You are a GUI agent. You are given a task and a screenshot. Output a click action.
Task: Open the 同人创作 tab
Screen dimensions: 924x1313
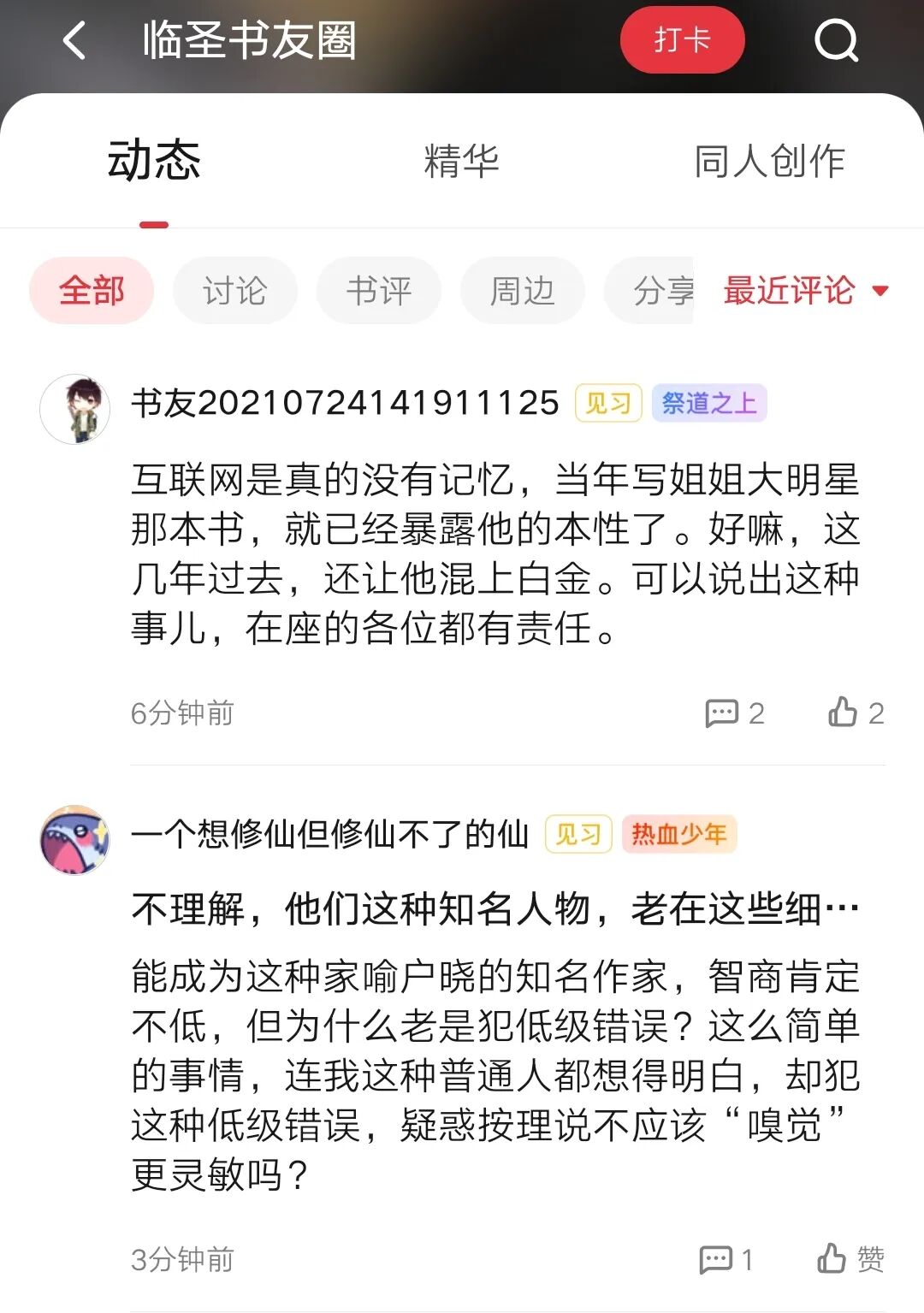tap(772, 163)
